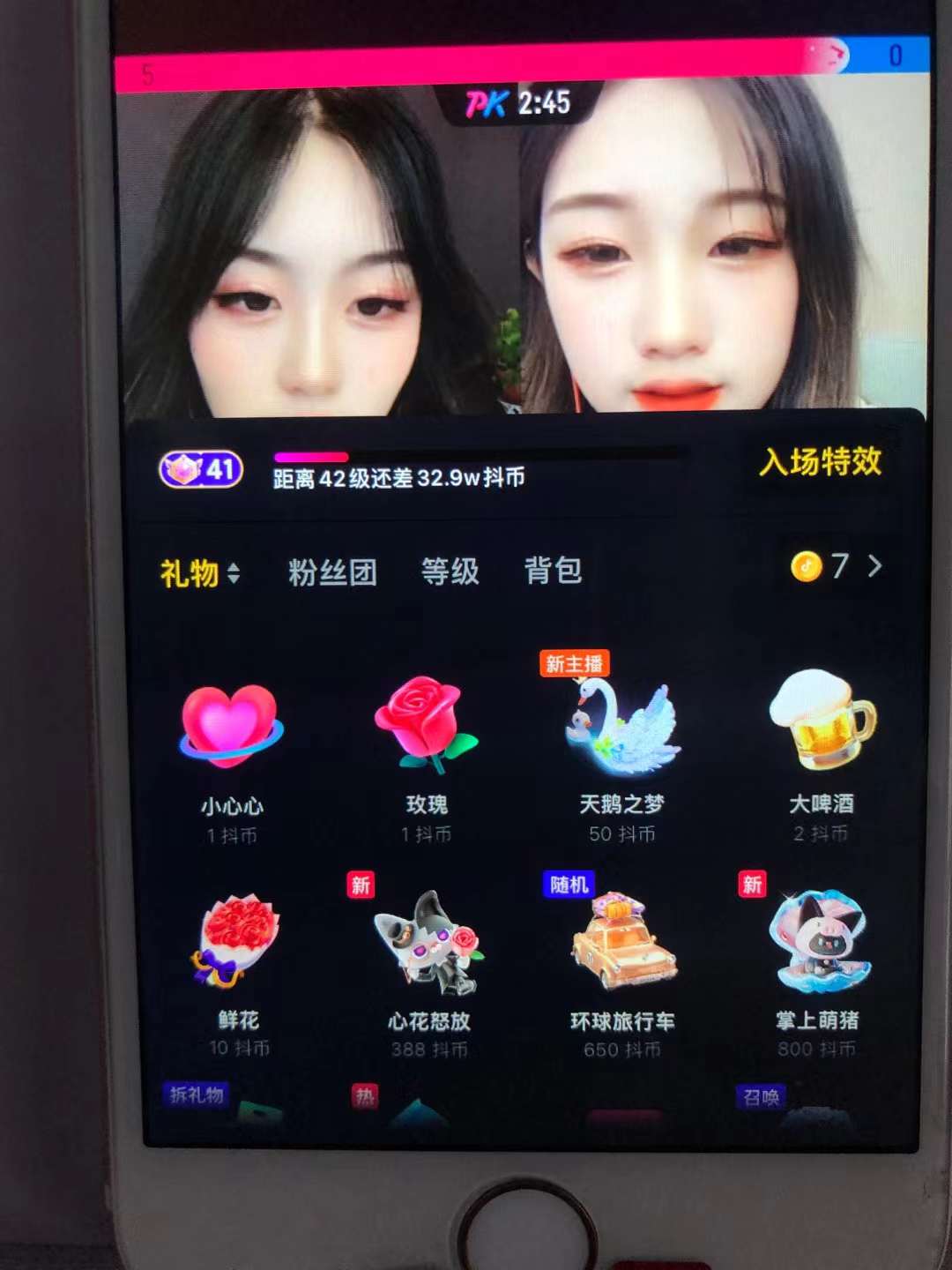Viewport: 952px width, 1270px height.
Task: Expand the 礼物 dropdown selector
Action: click(199, 574)
